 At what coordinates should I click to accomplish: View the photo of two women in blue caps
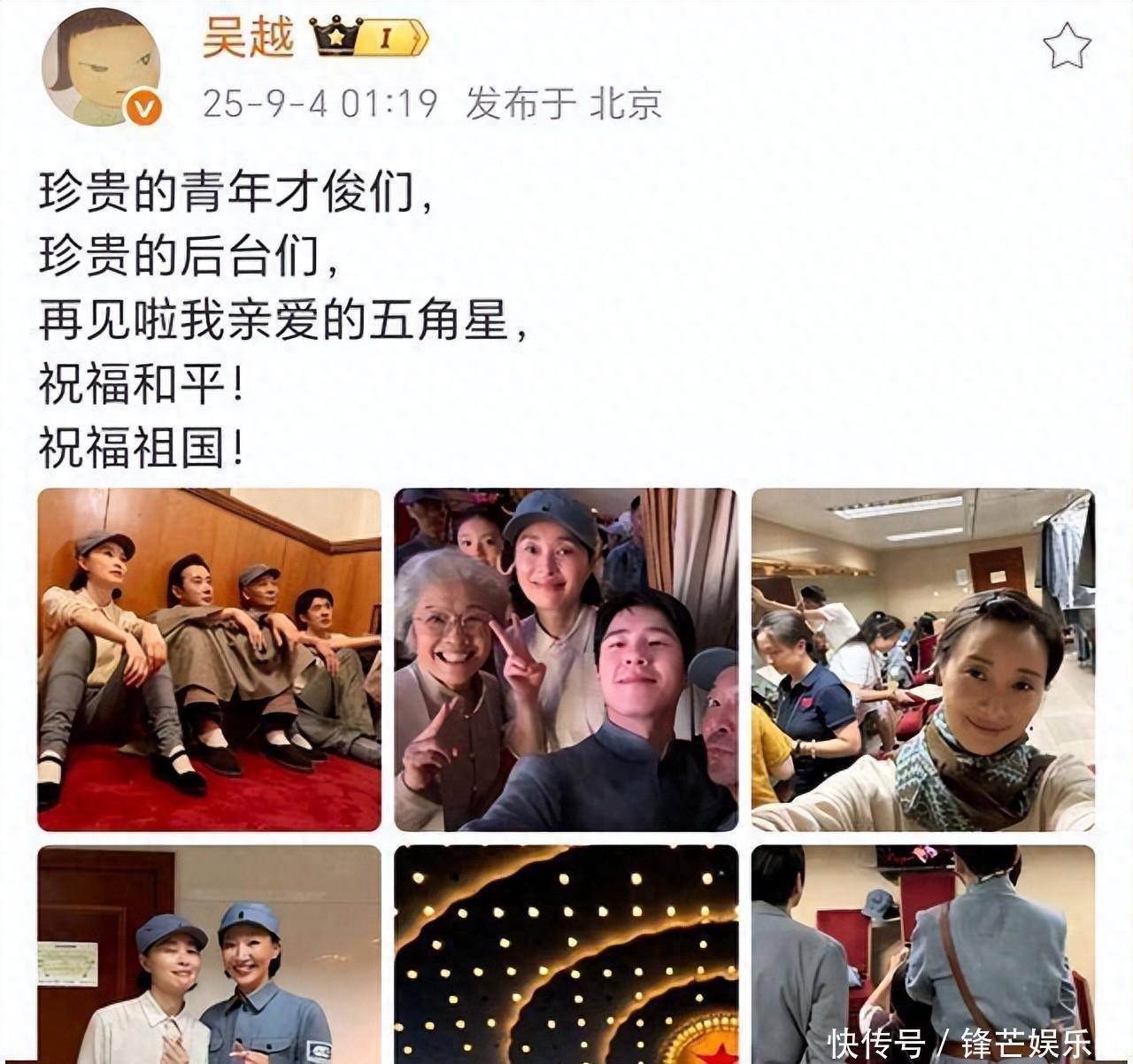(x=209, y=954)
